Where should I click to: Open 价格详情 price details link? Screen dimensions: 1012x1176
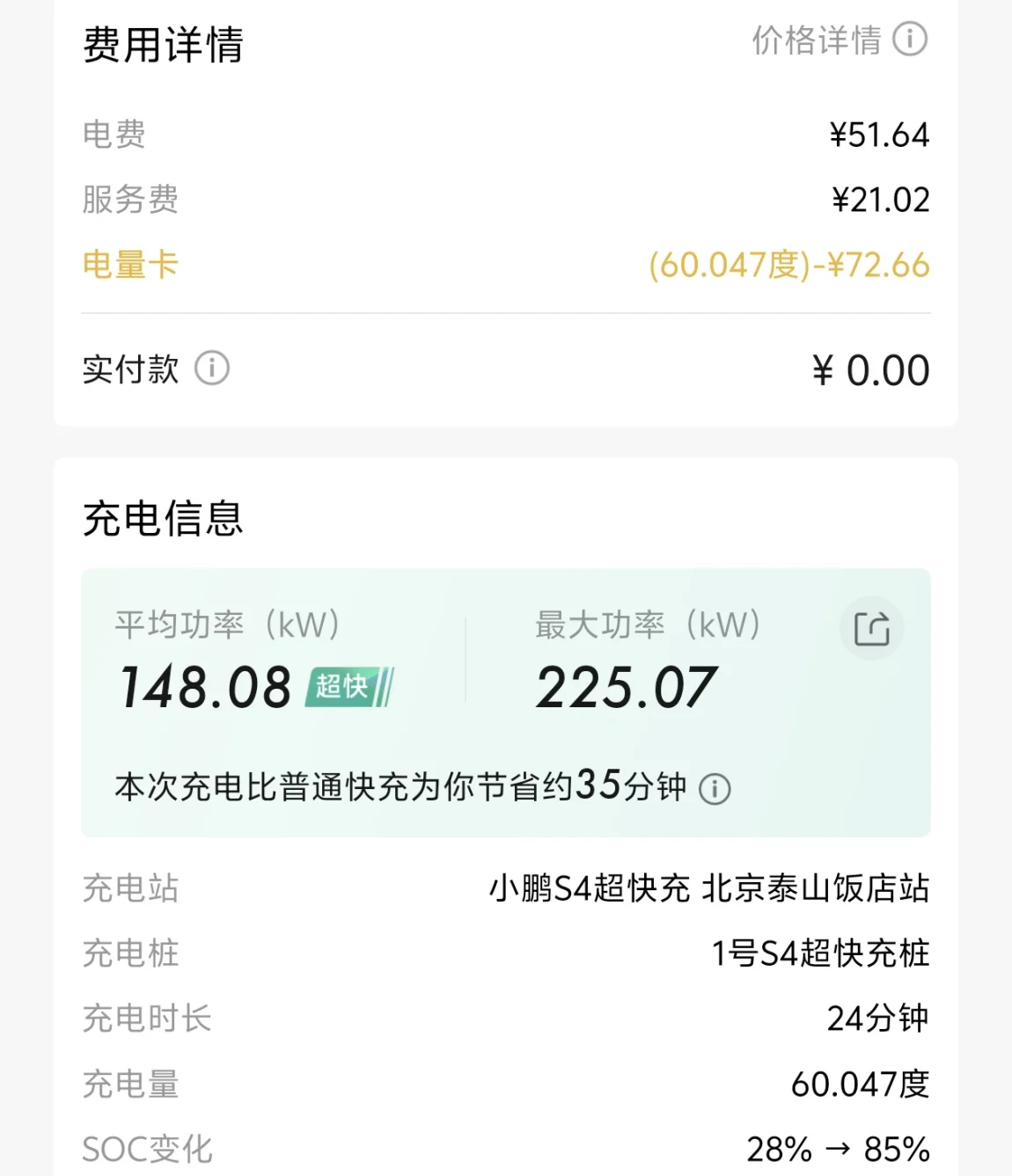click(x=840, y=40)
